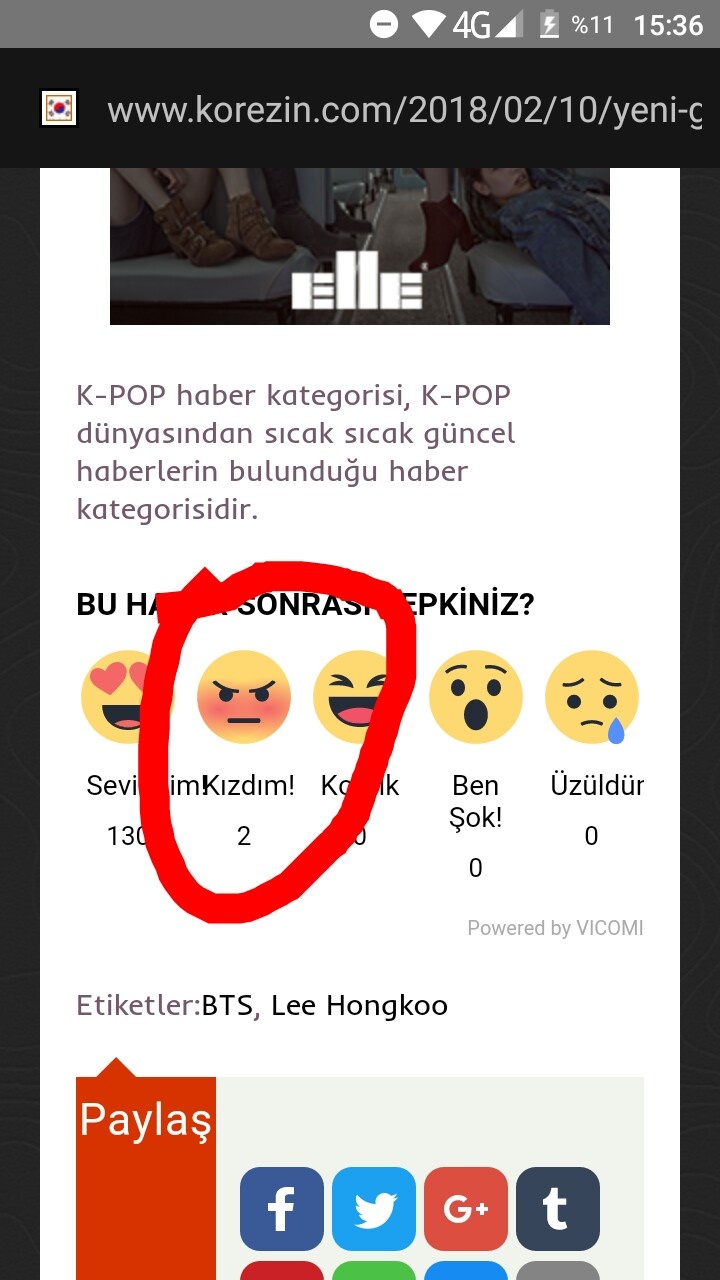React with the sad crying emoji

click(591, 697)
